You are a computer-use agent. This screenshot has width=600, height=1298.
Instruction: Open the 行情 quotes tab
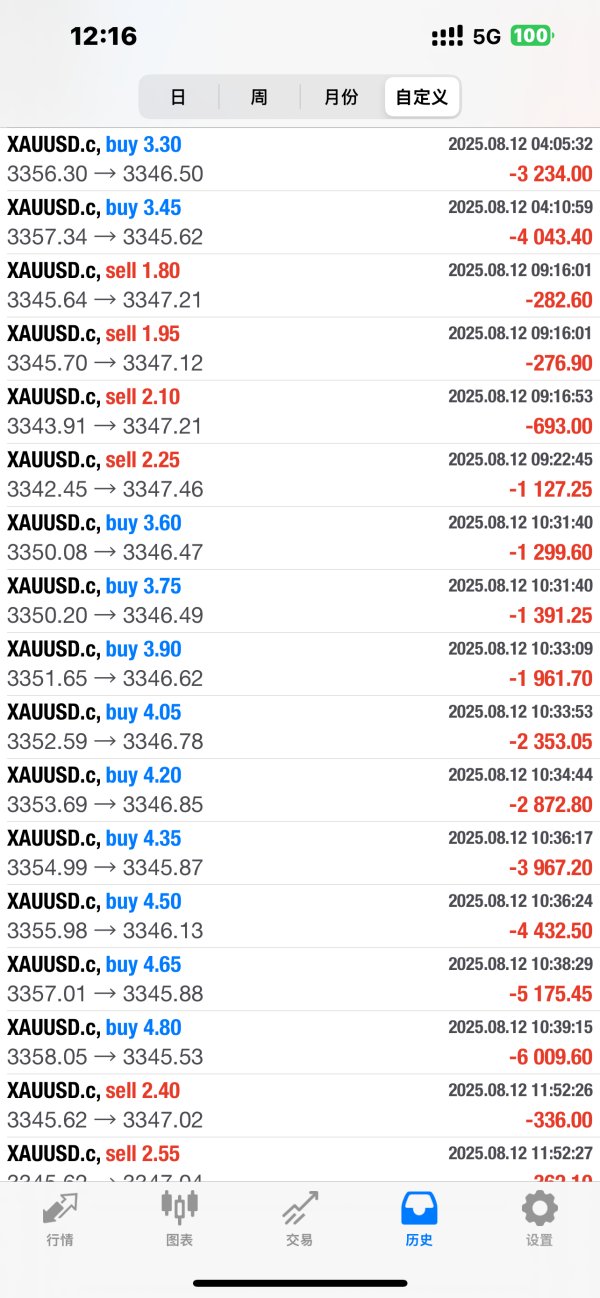point(59,1217)
